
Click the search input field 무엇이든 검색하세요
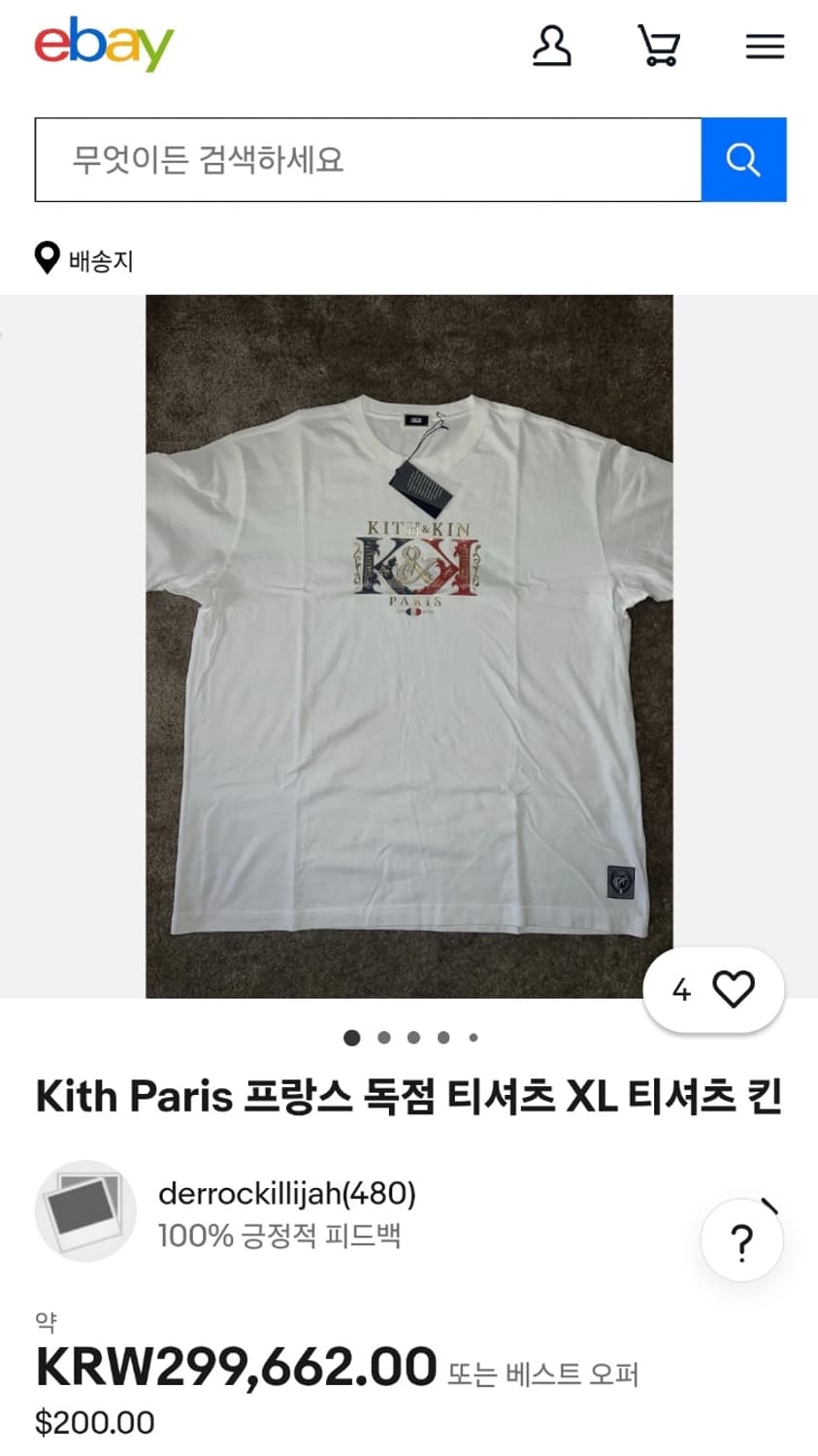point(369,159)
